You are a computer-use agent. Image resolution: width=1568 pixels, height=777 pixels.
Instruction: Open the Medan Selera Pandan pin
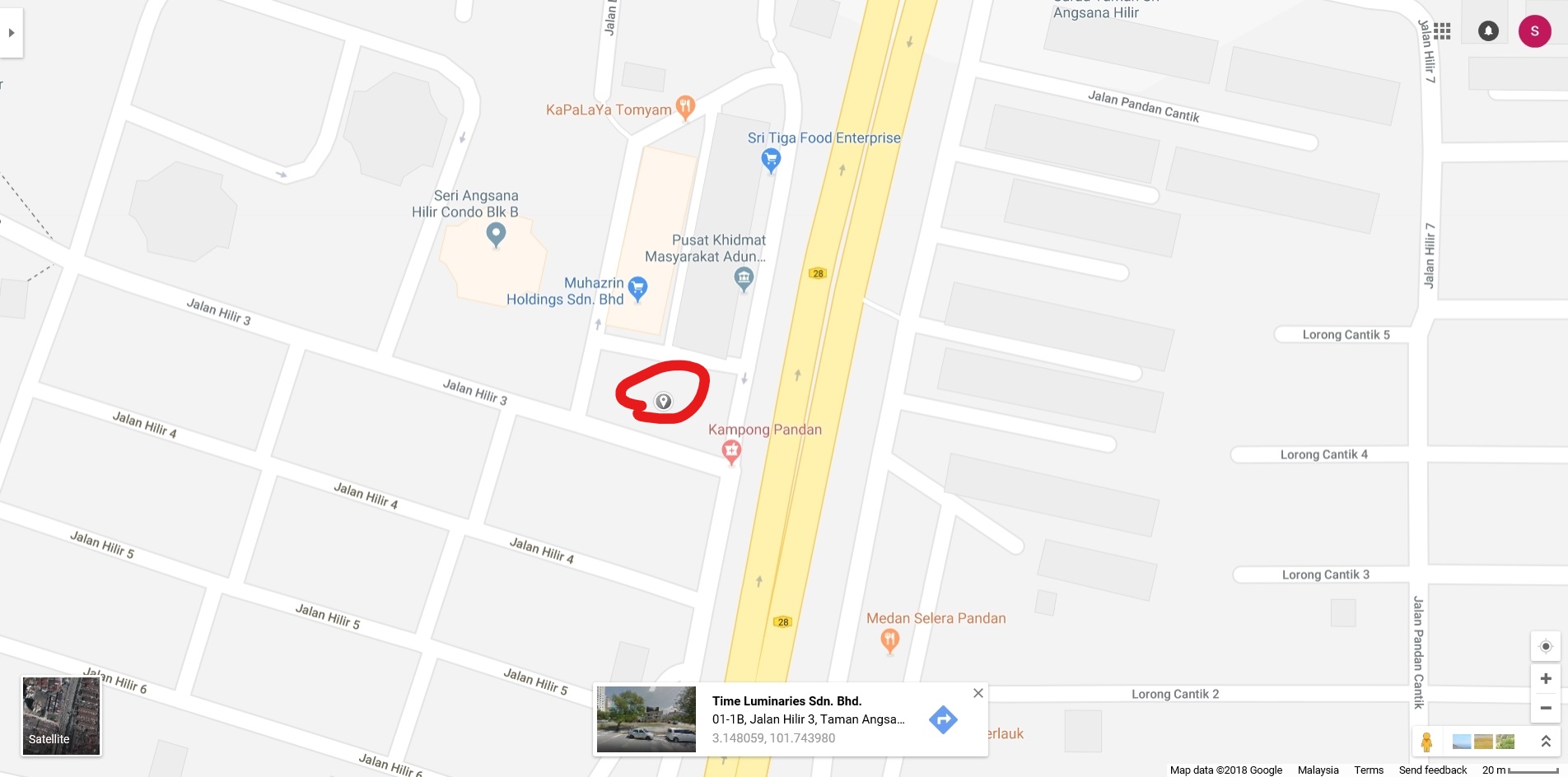[x=889, y=641]
